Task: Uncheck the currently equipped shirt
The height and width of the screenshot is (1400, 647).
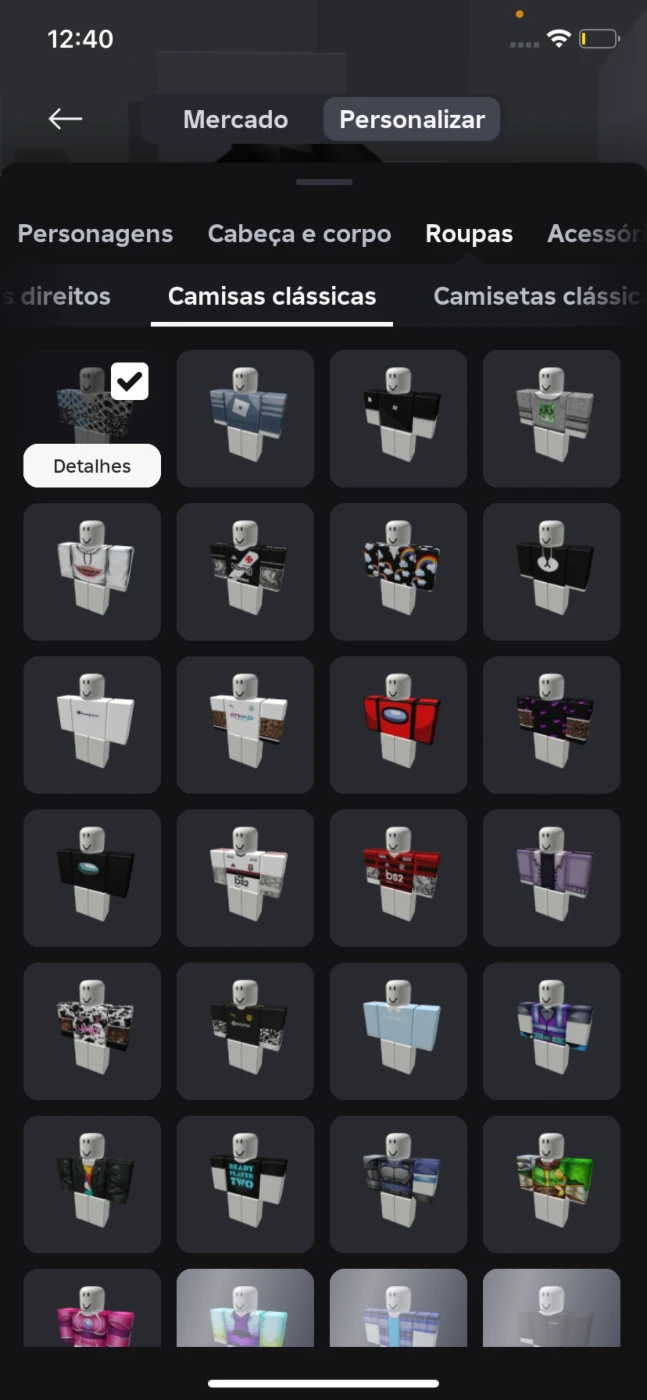Action: [130, 381]
